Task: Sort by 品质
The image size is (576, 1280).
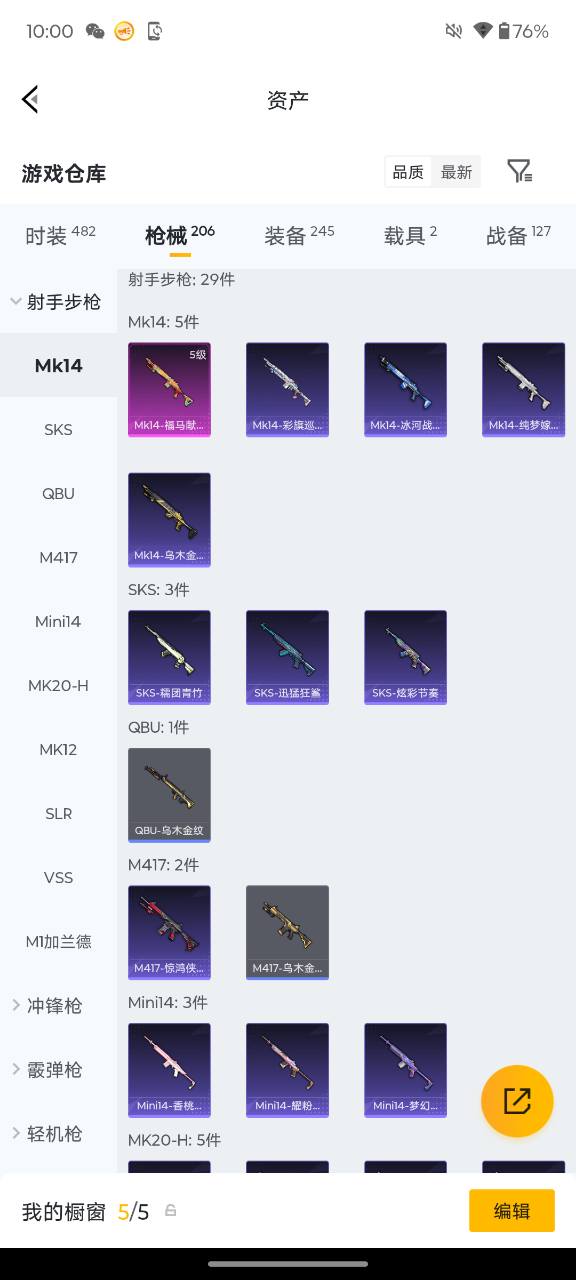Action: 408,172
